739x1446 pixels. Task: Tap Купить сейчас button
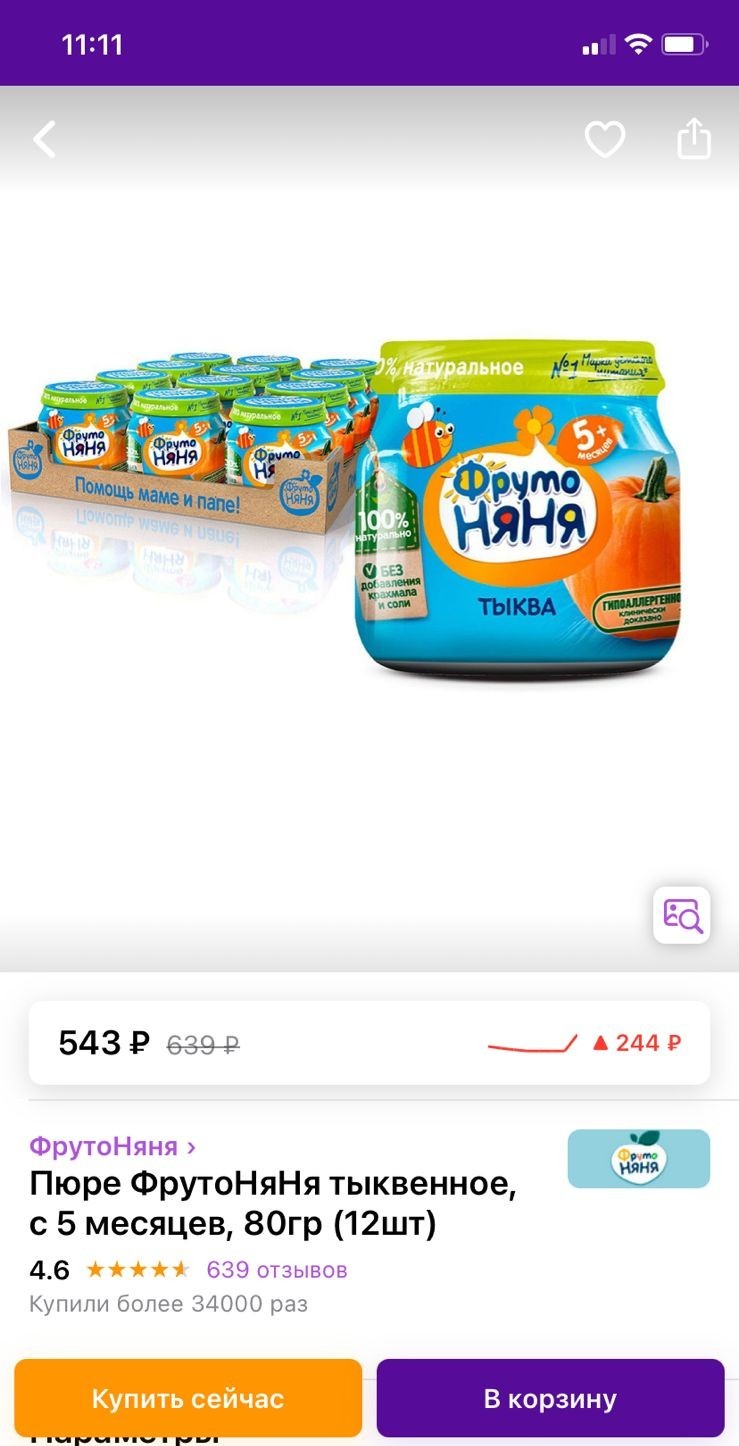188,1398
